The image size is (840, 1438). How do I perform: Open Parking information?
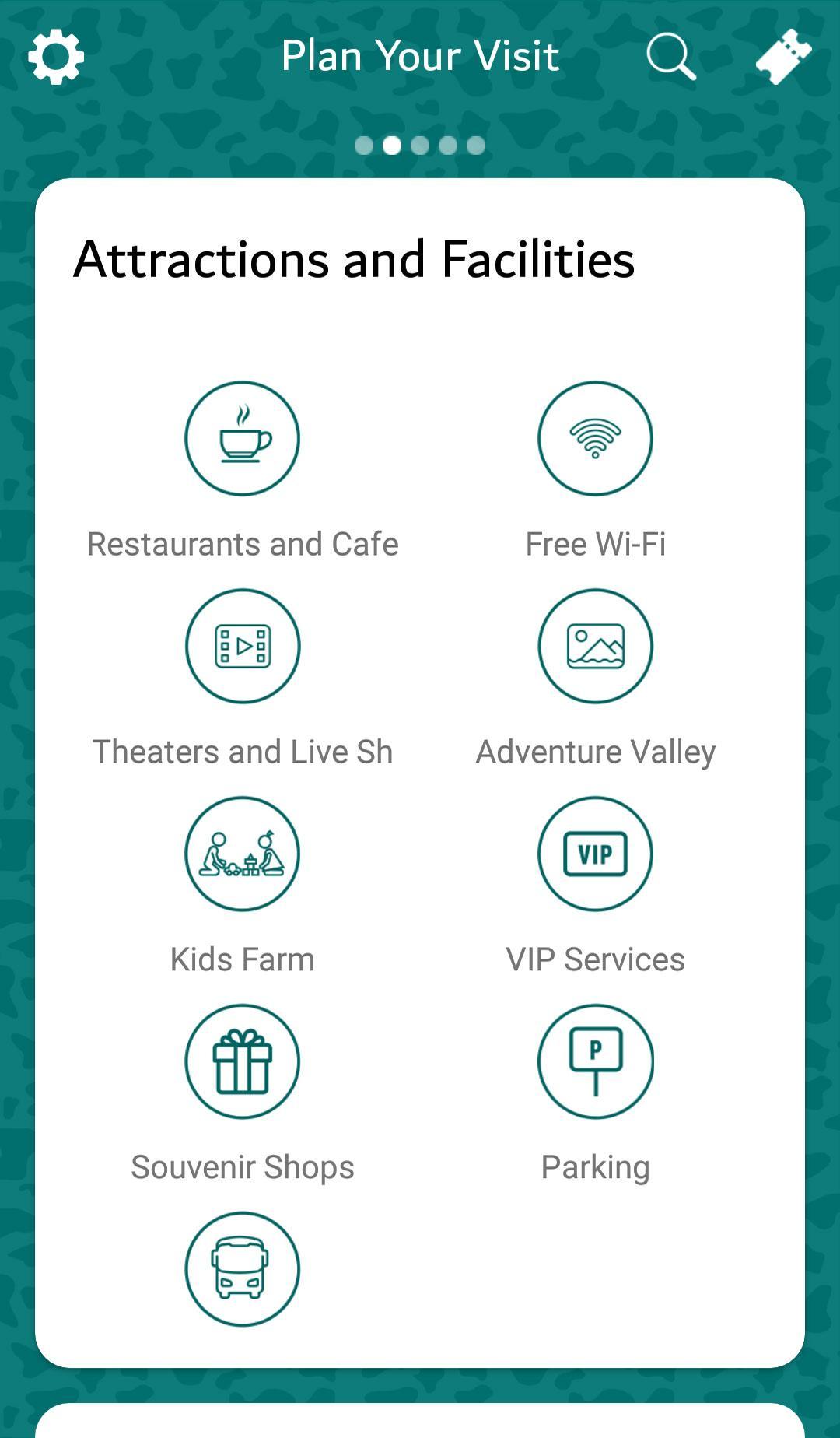coord(595,1062)
